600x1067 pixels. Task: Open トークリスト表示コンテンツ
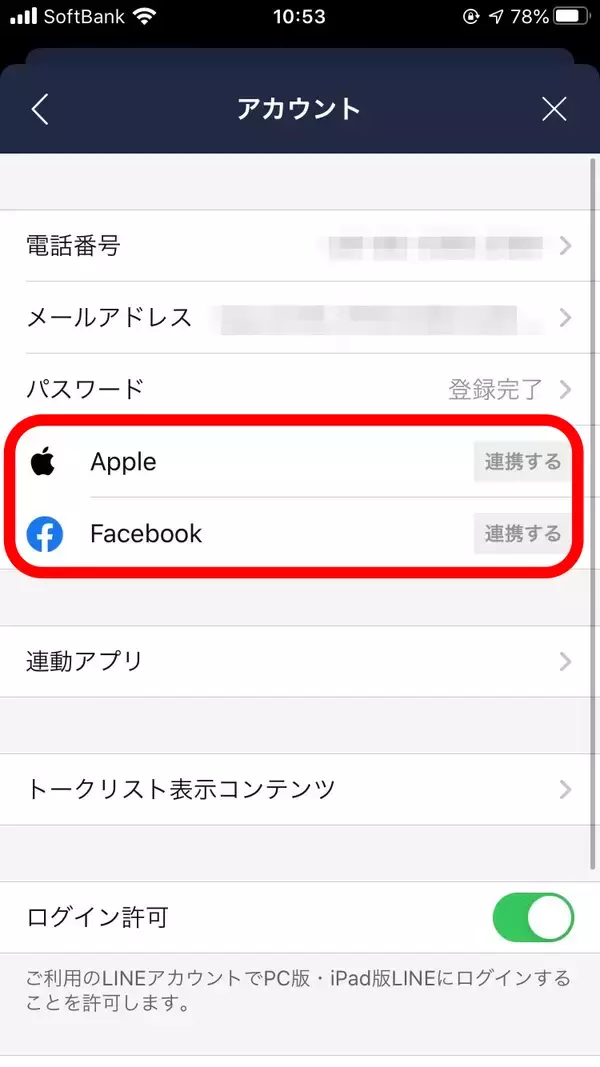click(298, 789)
